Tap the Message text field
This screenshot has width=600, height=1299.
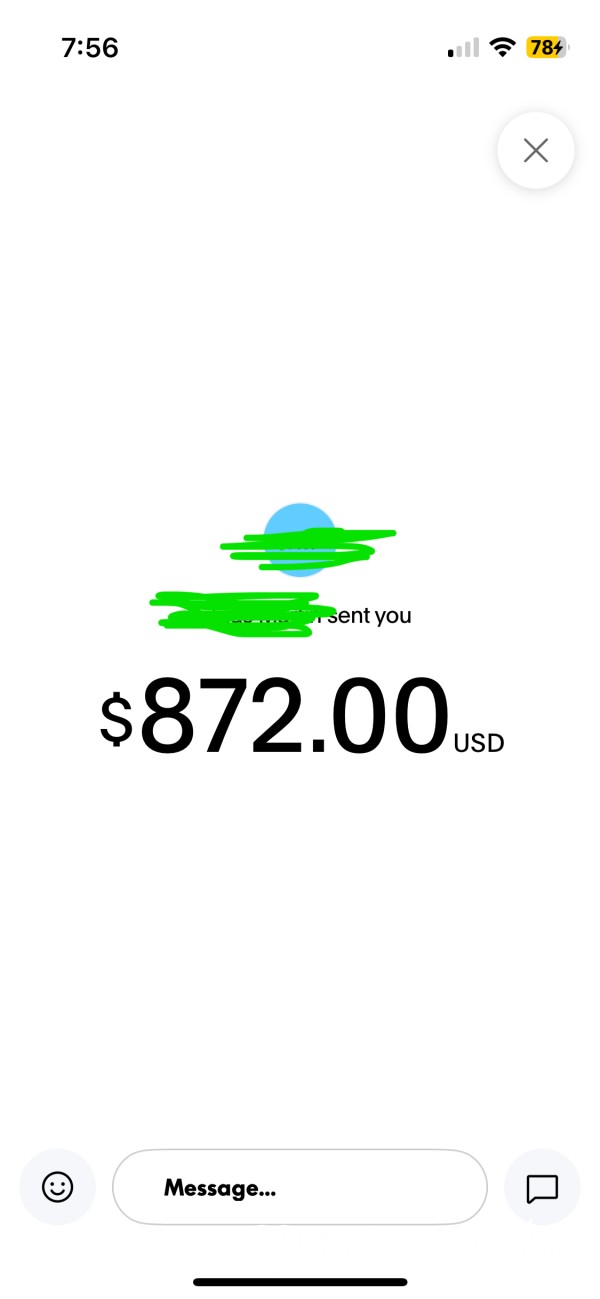300,1187
